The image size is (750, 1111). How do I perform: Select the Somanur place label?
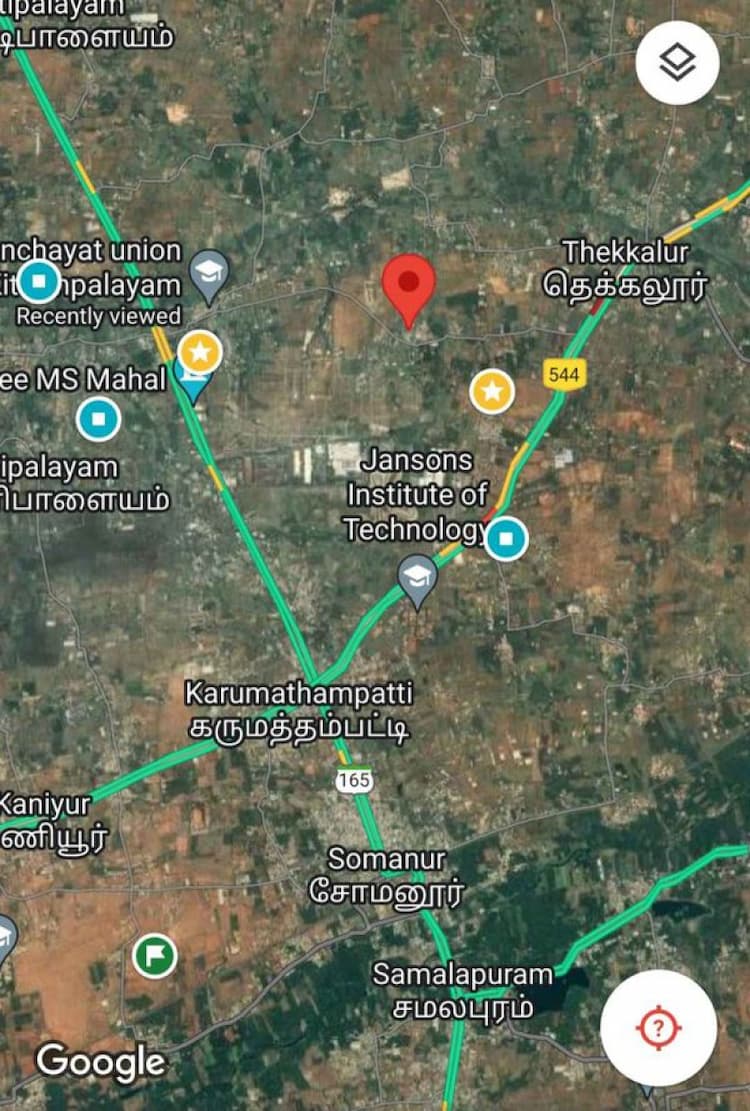(386, 874)
